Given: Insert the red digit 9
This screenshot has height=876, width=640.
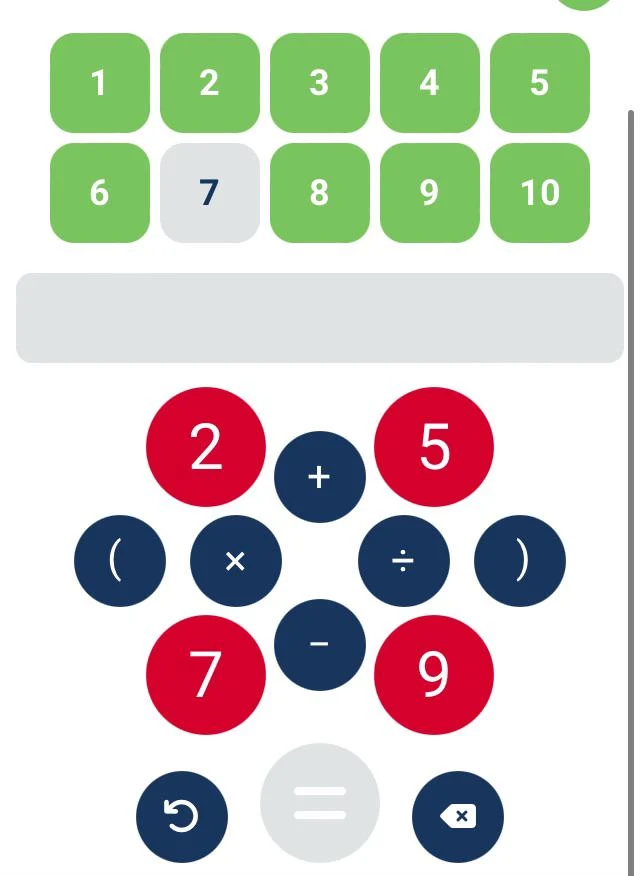Looking at the screenshot, I should coord(433,674).
